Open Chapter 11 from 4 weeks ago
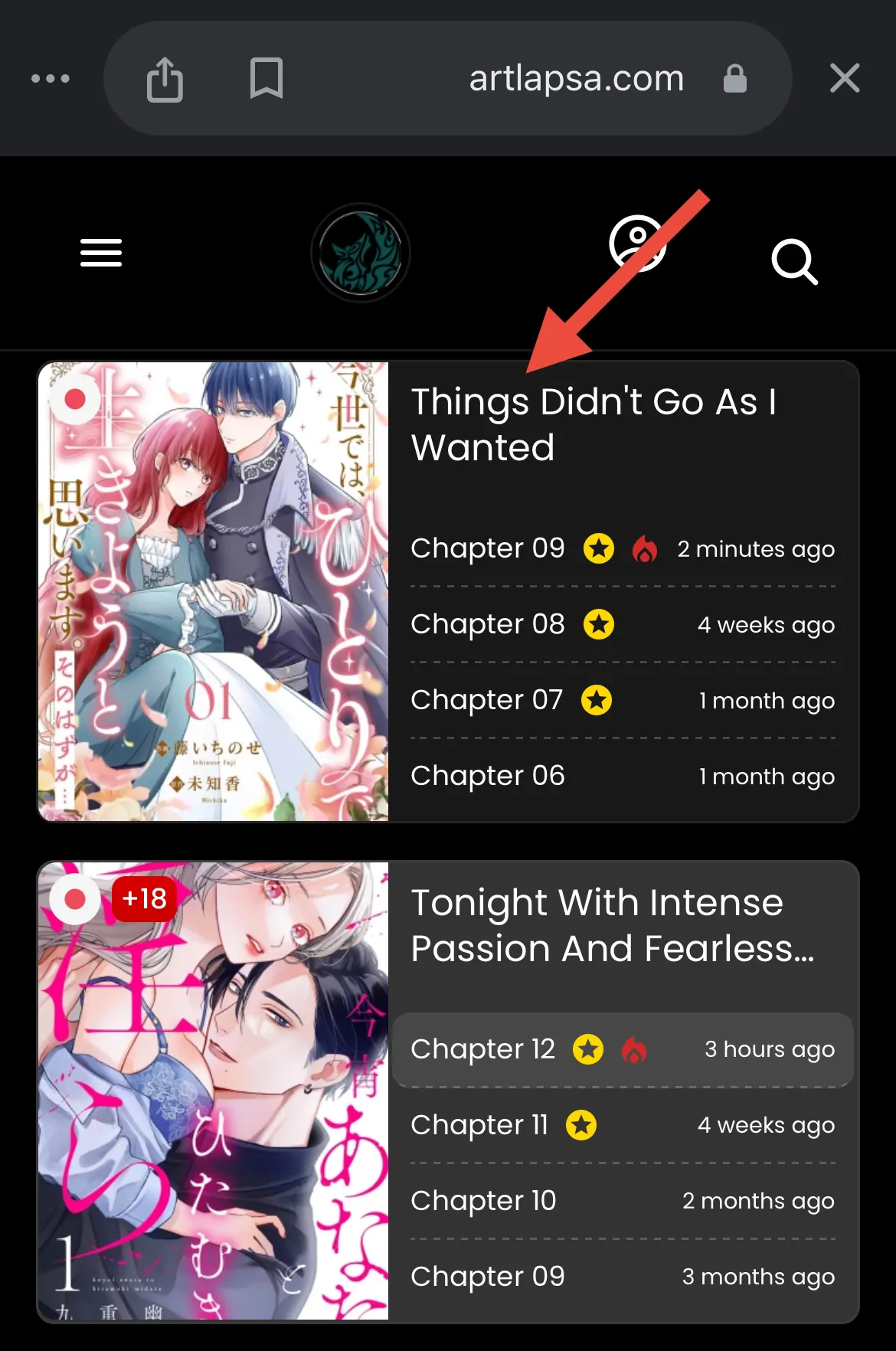This screenshot has height=1351, width=896. tap(480, 1125)
